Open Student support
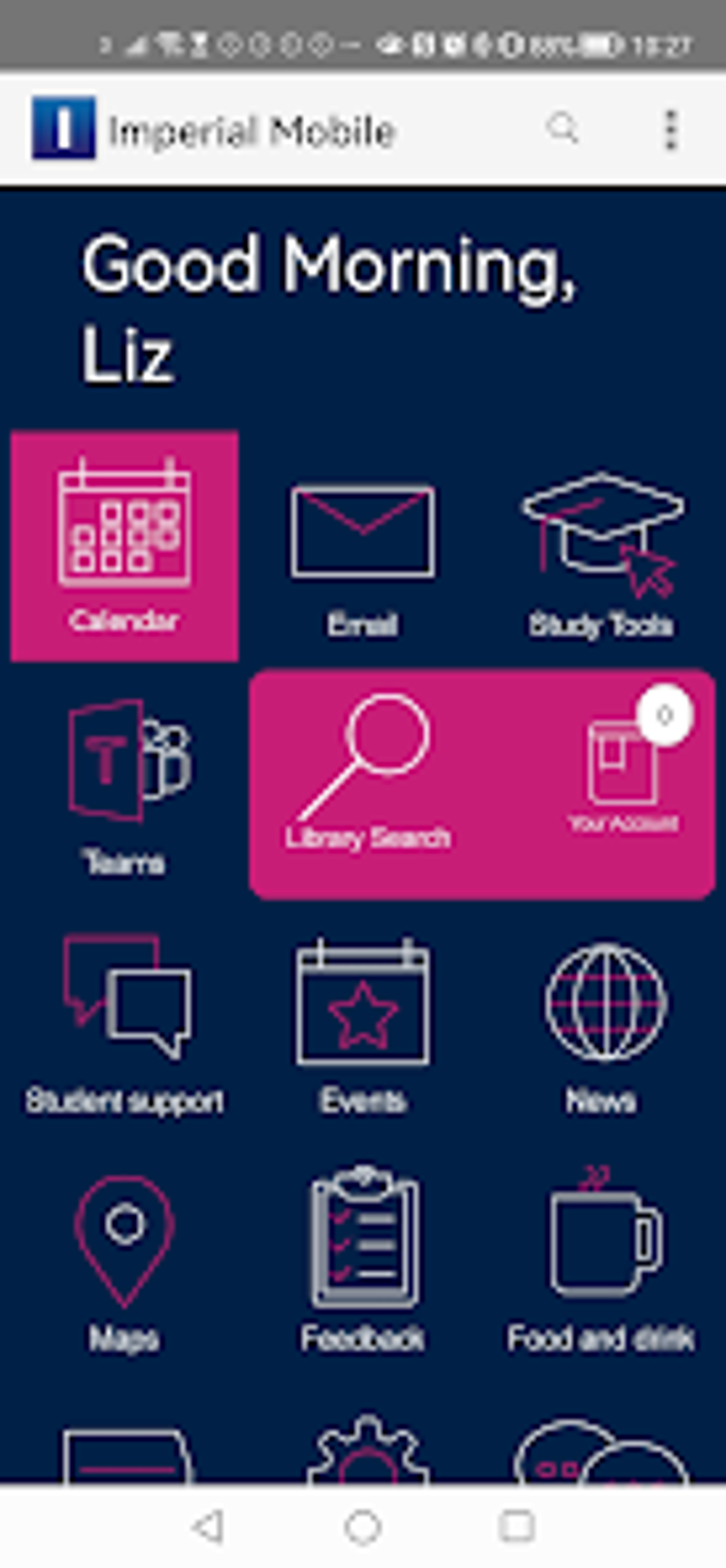This screenshot has width=726, height=1568. (x=125, y=1025)
